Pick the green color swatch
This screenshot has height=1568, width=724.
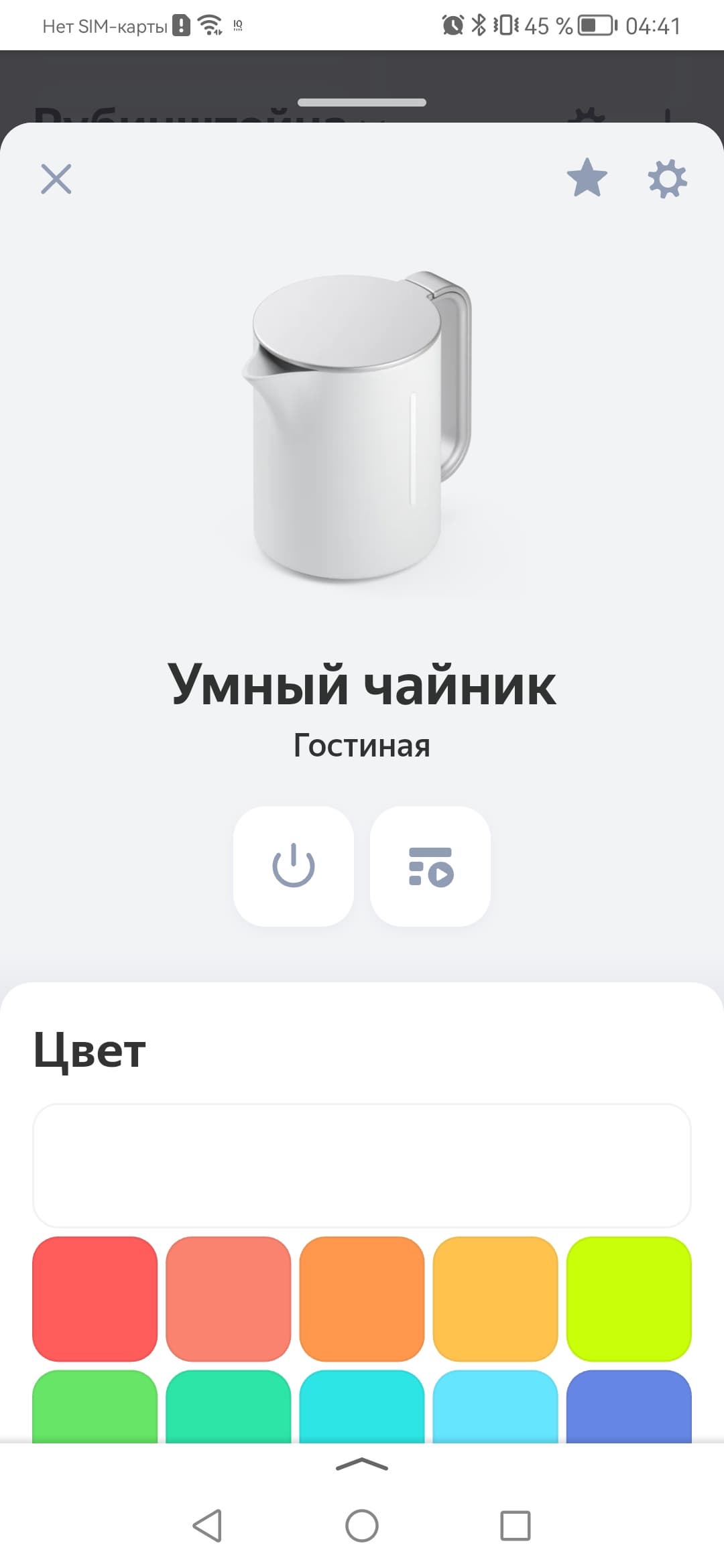point(95,1406)
